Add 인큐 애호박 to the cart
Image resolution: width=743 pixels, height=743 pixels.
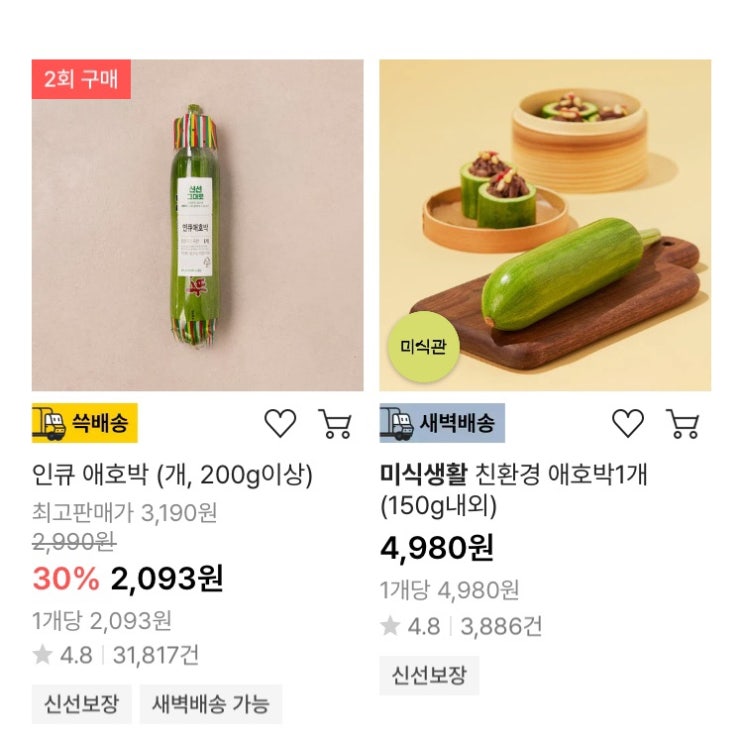click(x=335, y=424)
